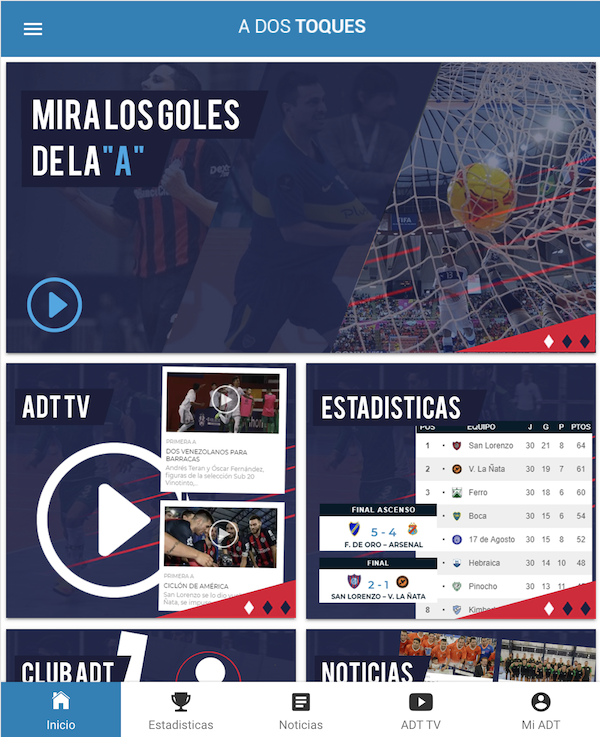Go to the Noticias tab

[x=300, y=710]
